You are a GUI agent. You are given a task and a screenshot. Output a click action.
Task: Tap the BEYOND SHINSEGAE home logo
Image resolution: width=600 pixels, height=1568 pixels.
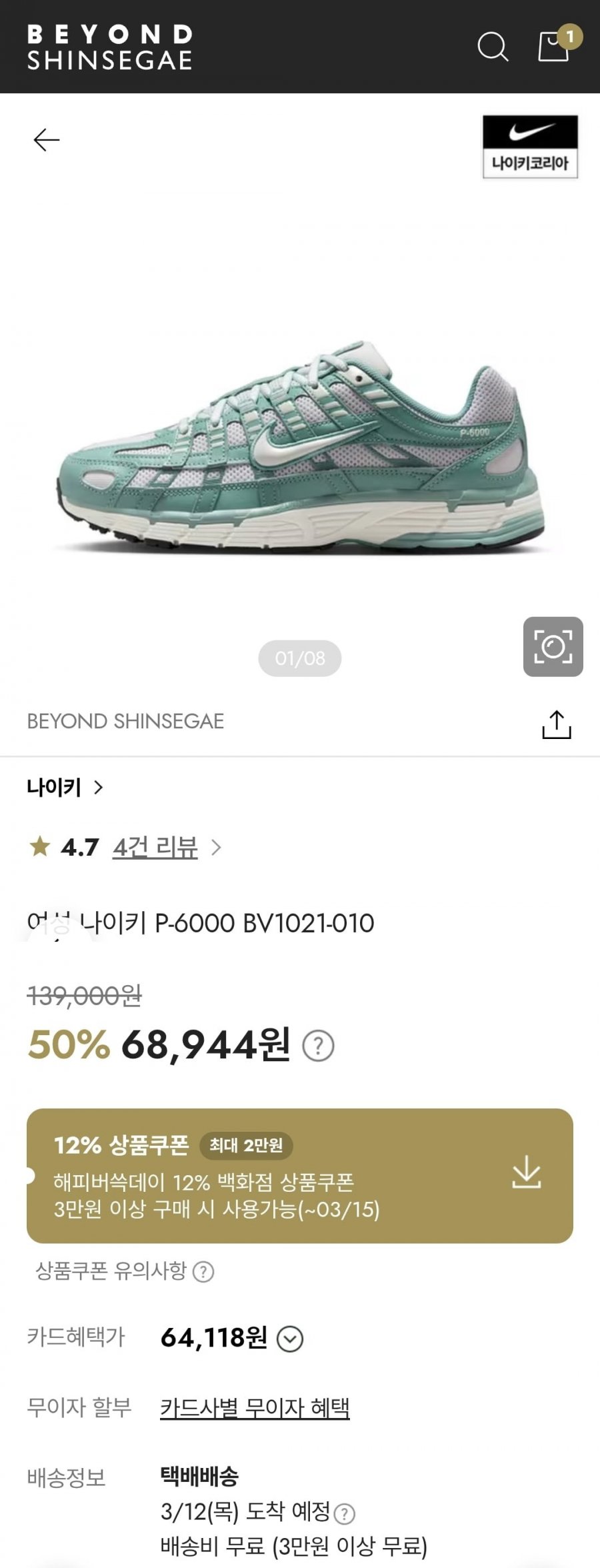[110, 47]
